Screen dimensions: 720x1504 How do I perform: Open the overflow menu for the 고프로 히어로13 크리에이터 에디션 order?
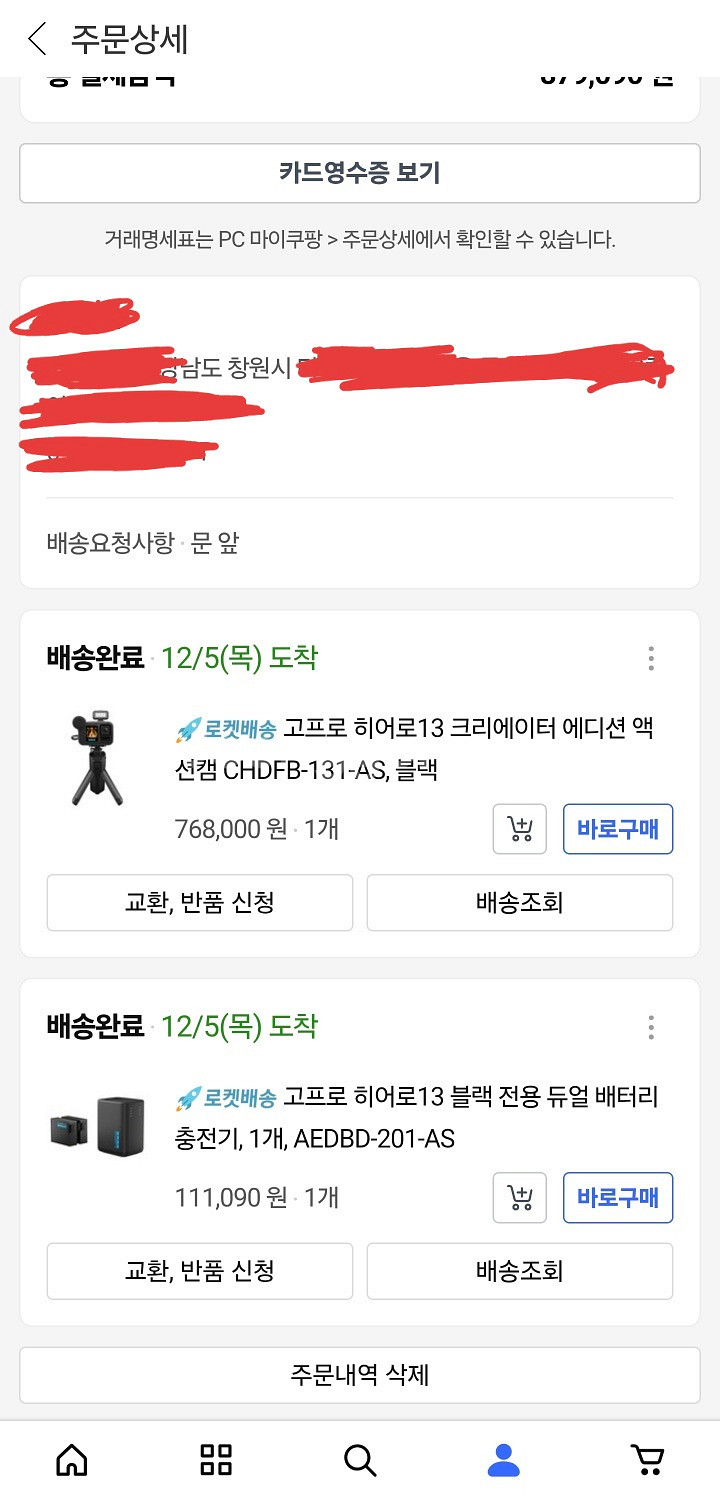(x=651, y=658)
